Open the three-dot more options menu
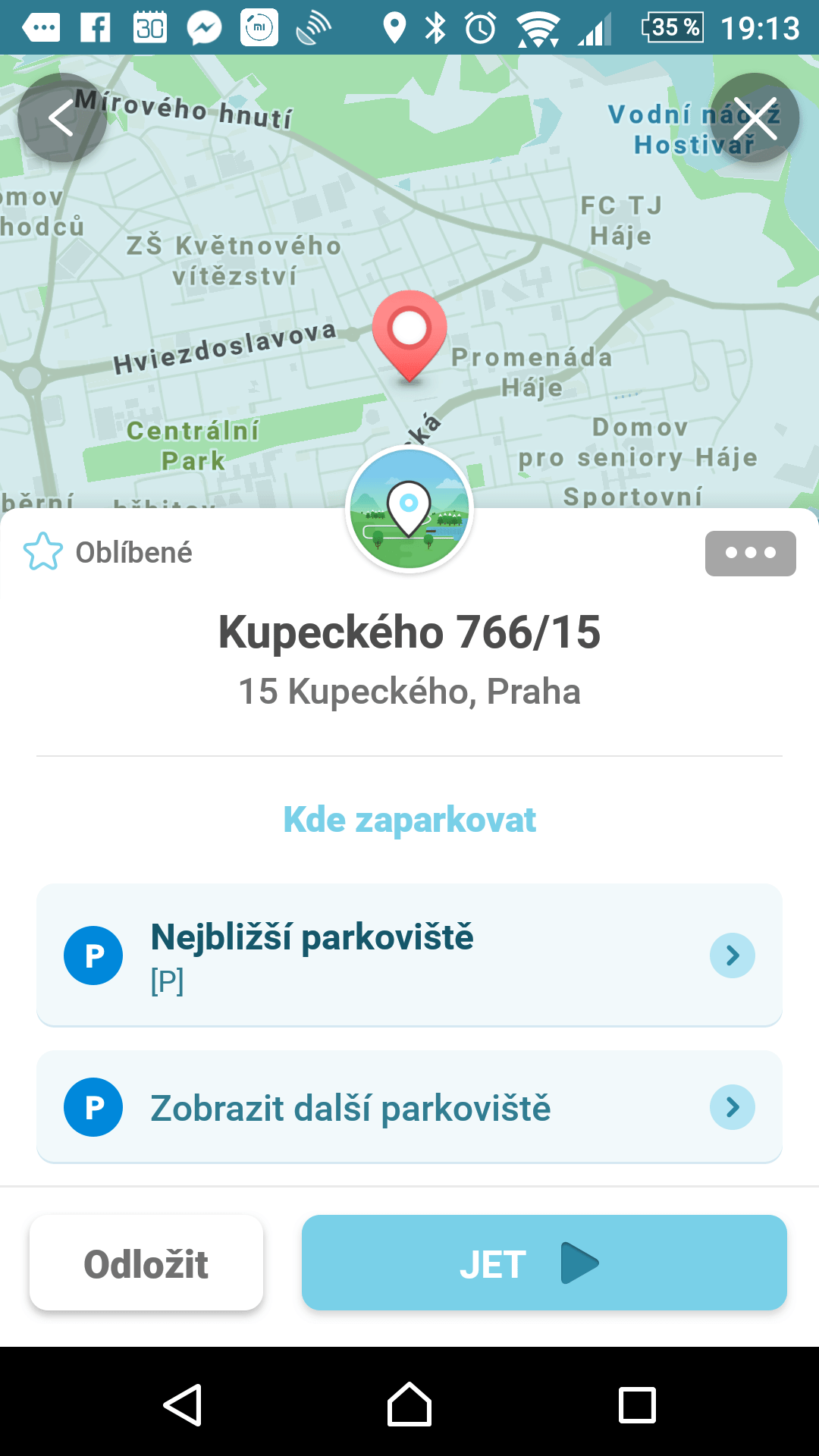 click(750, 553)
